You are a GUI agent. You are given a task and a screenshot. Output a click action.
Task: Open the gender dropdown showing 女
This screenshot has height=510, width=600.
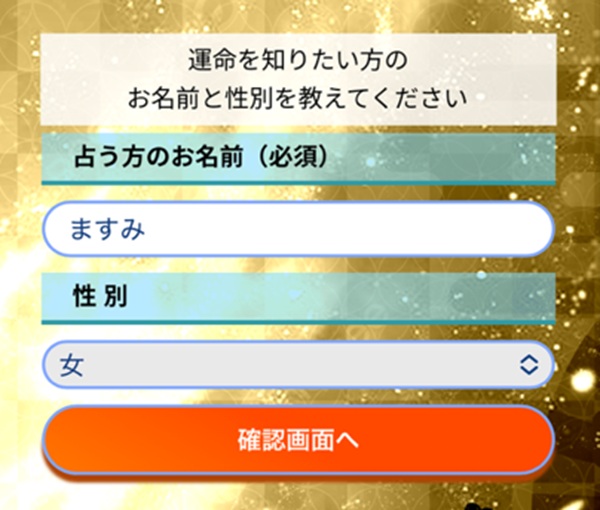coord(298,365)
